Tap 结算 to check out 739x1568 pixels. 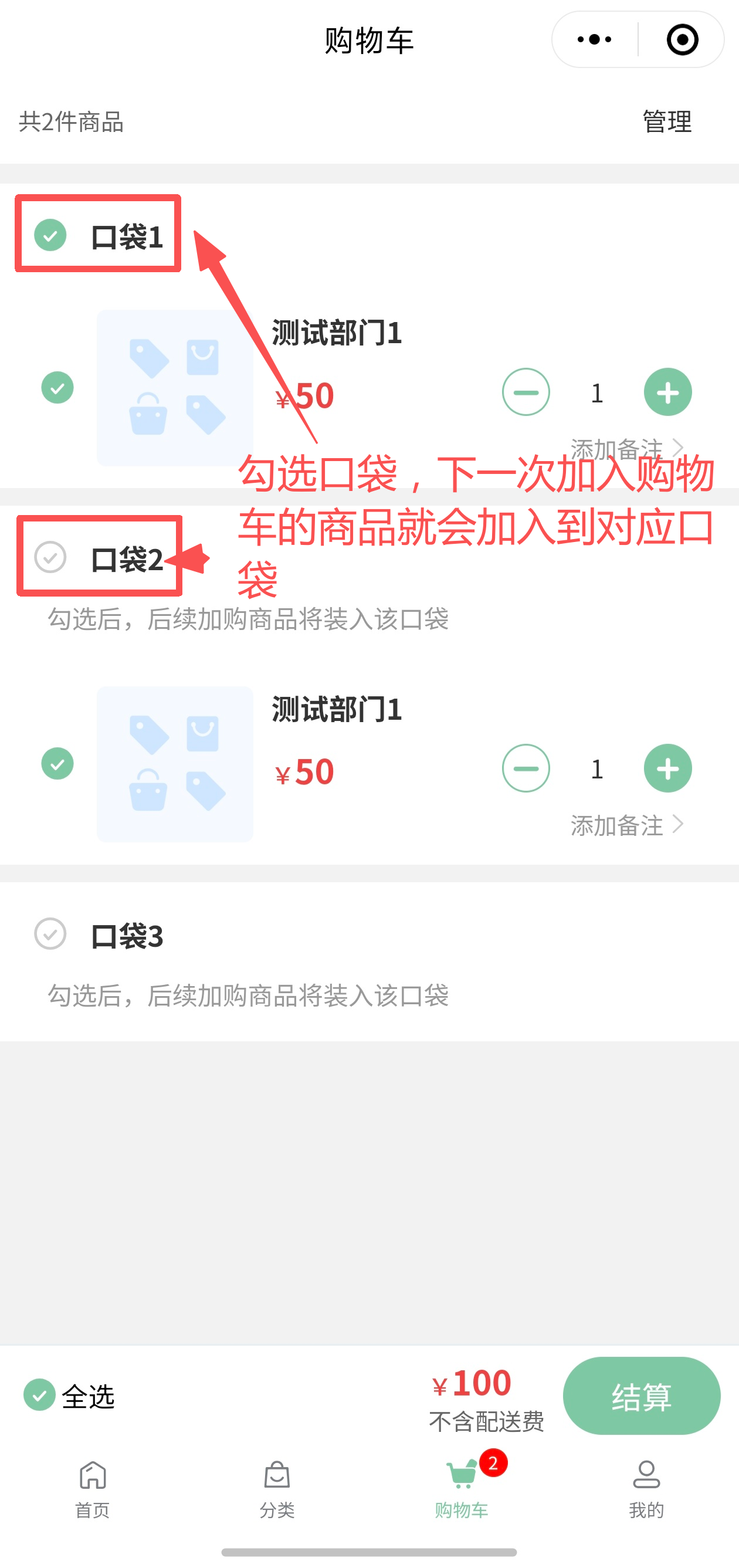pyautogui.click(x=641, y=1396)
